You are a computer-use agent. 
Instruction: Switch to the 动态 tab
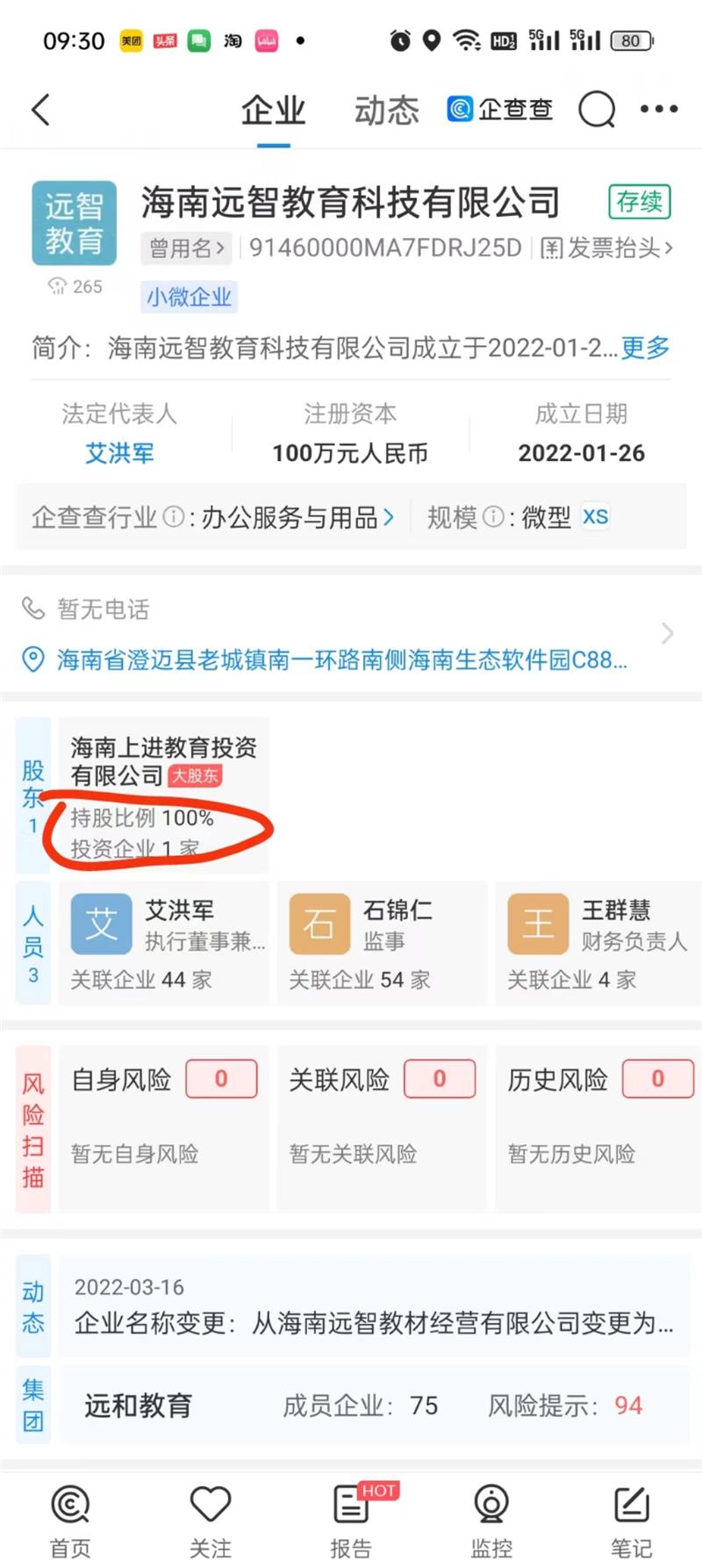click(x=386, y=111)
